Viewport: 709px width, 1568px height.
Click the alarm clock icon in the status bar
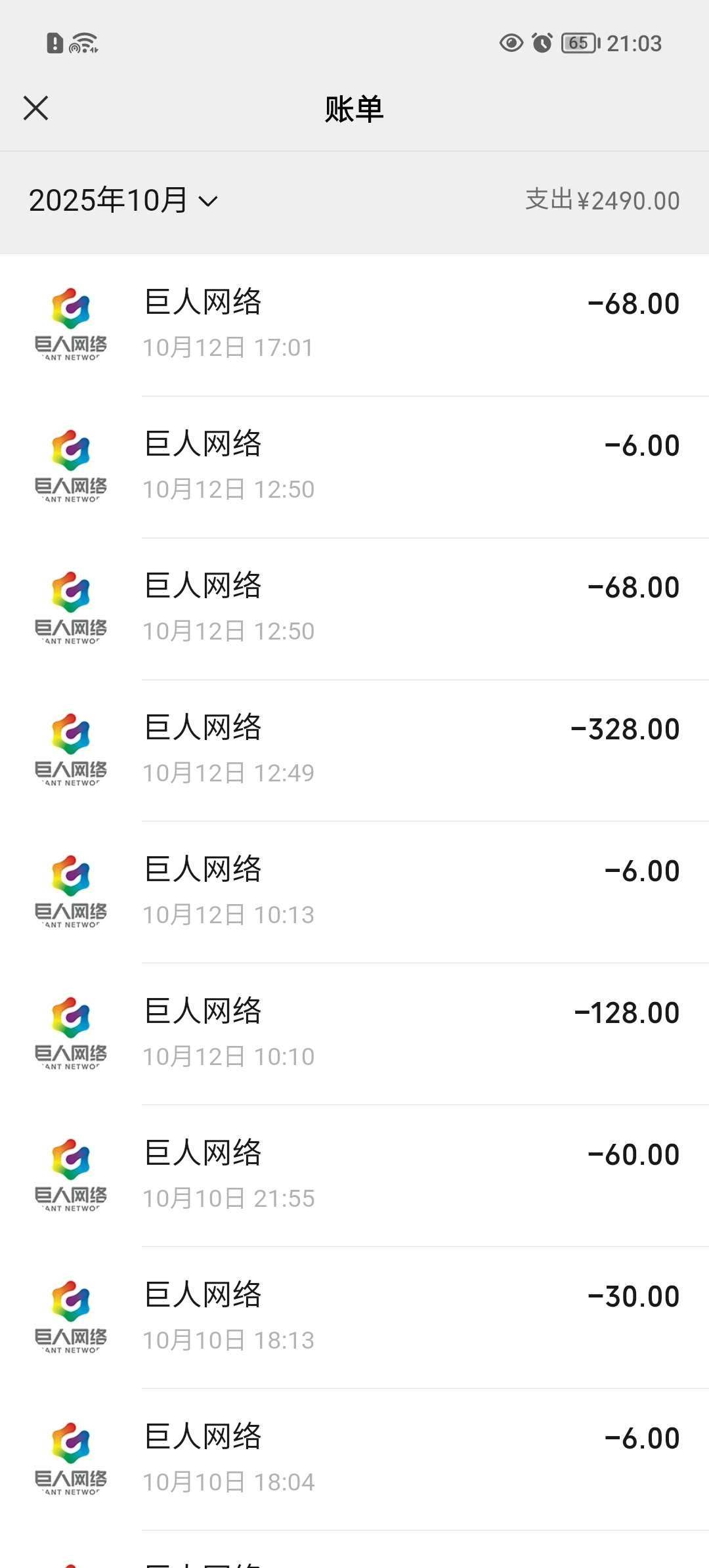540,43
